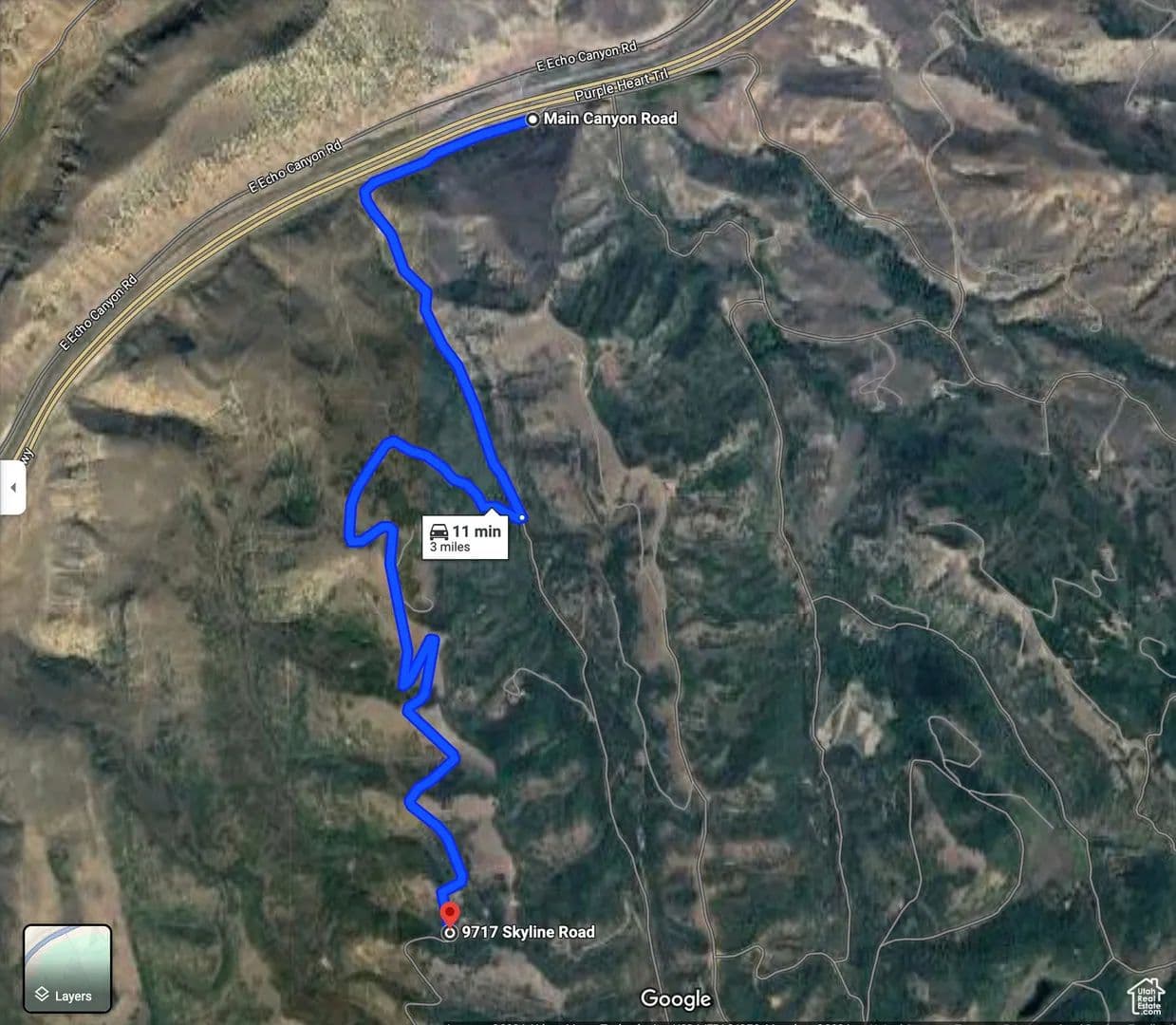Tap the 9717 Skyline Road destination pin

click(x=449, y=915)
